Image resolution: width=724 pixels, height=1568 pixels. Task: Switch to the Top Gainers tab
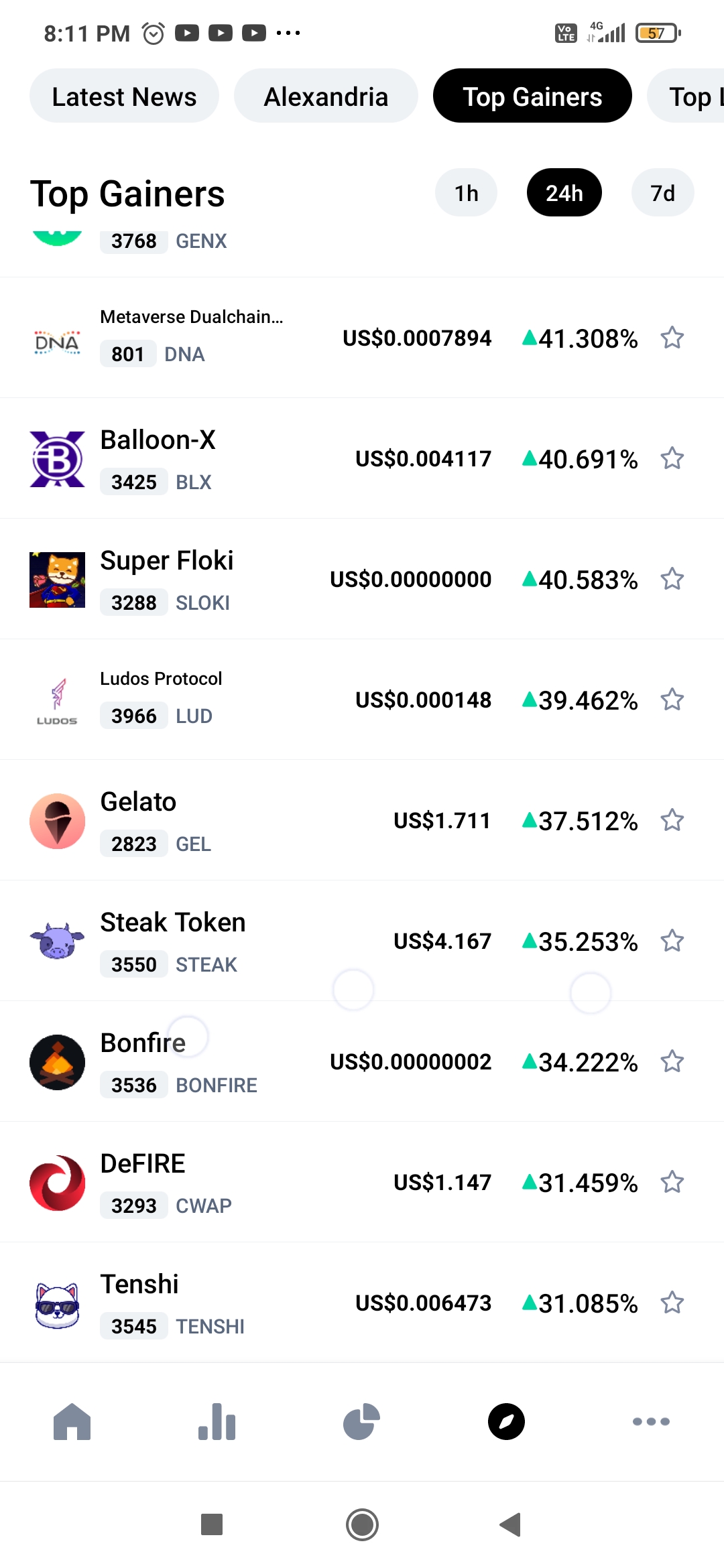532,96
